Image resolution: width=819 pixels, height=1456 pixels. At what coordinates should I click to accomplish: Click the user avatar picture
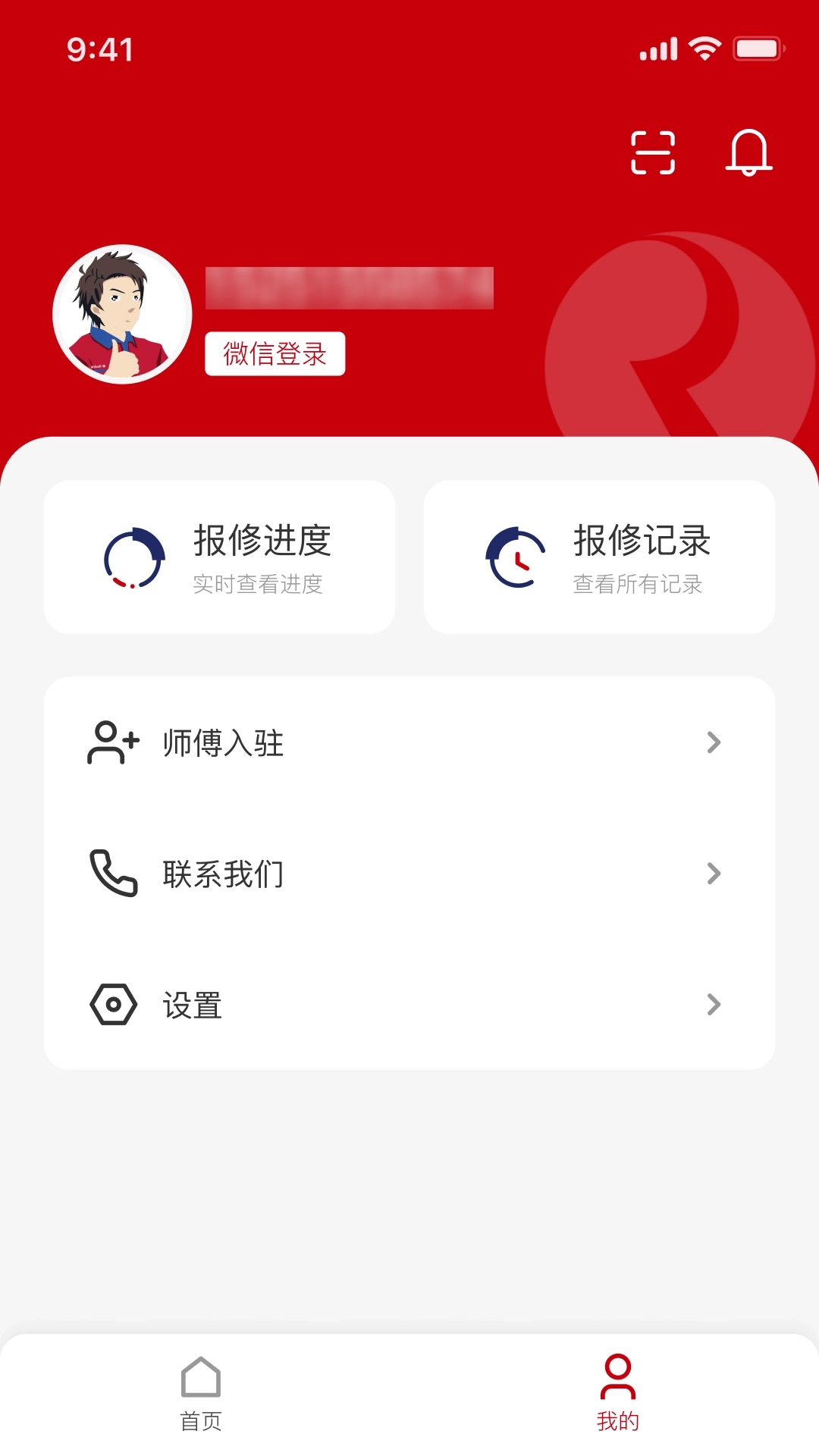(x=121, y=311)
